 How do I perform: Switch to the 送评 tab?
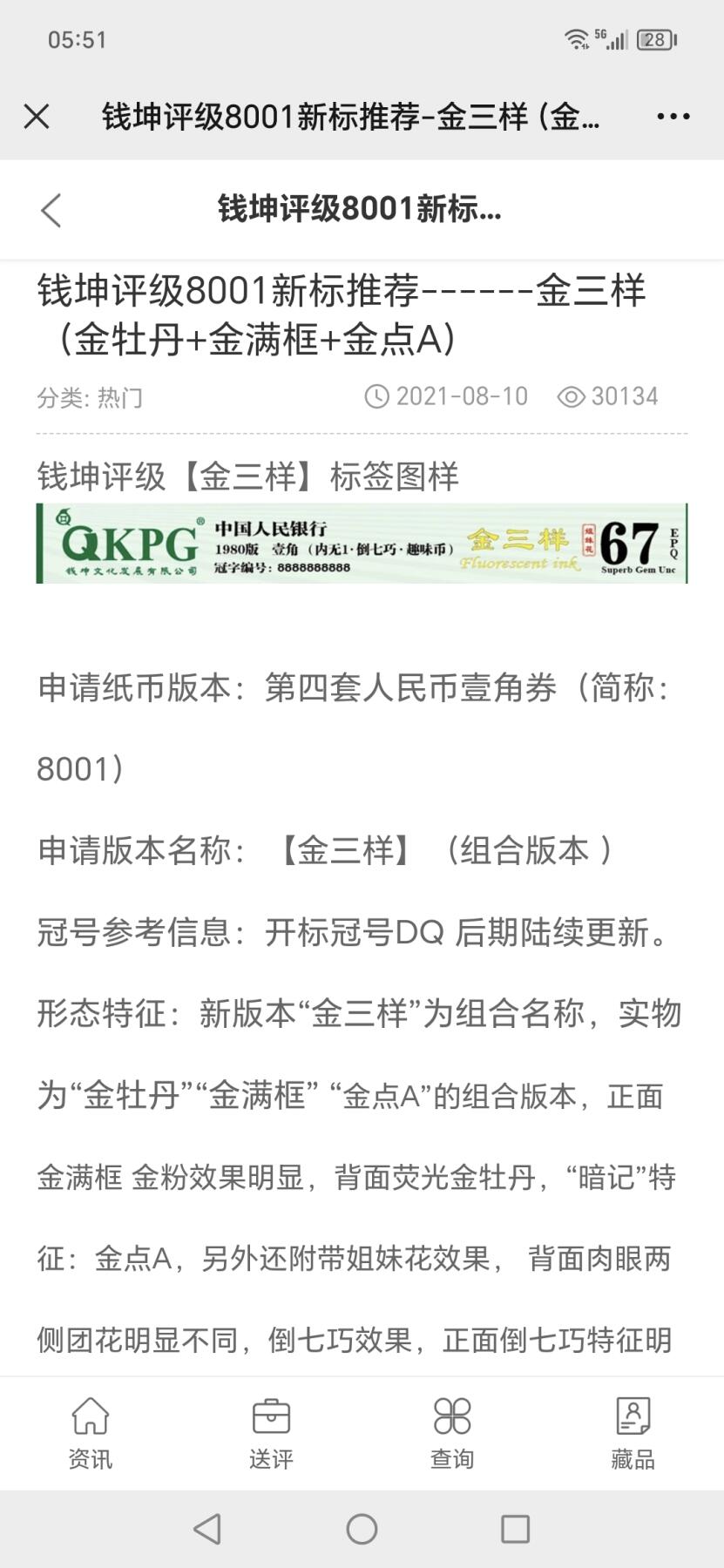[271, 1433]
